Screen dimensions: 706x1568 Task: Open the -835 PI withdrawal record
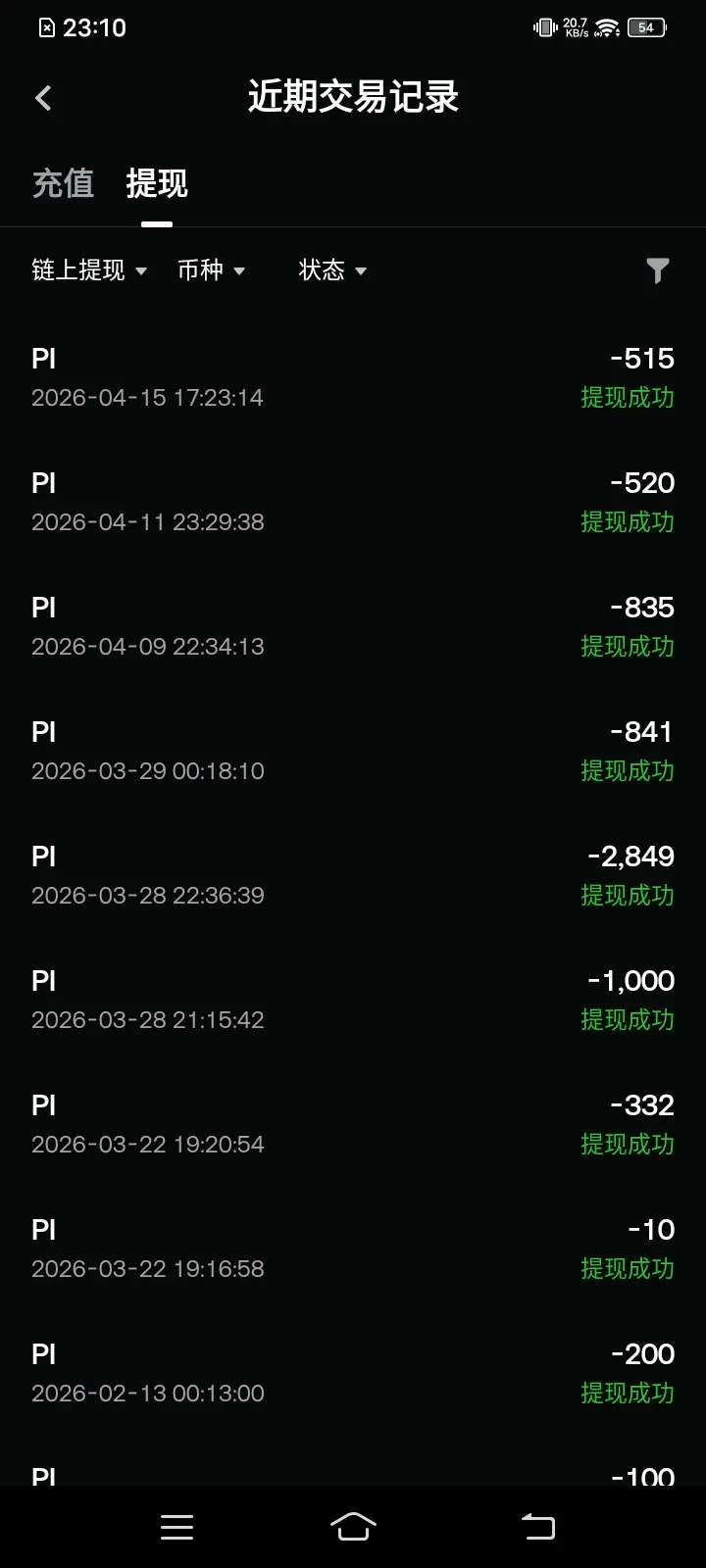(353, 626)
